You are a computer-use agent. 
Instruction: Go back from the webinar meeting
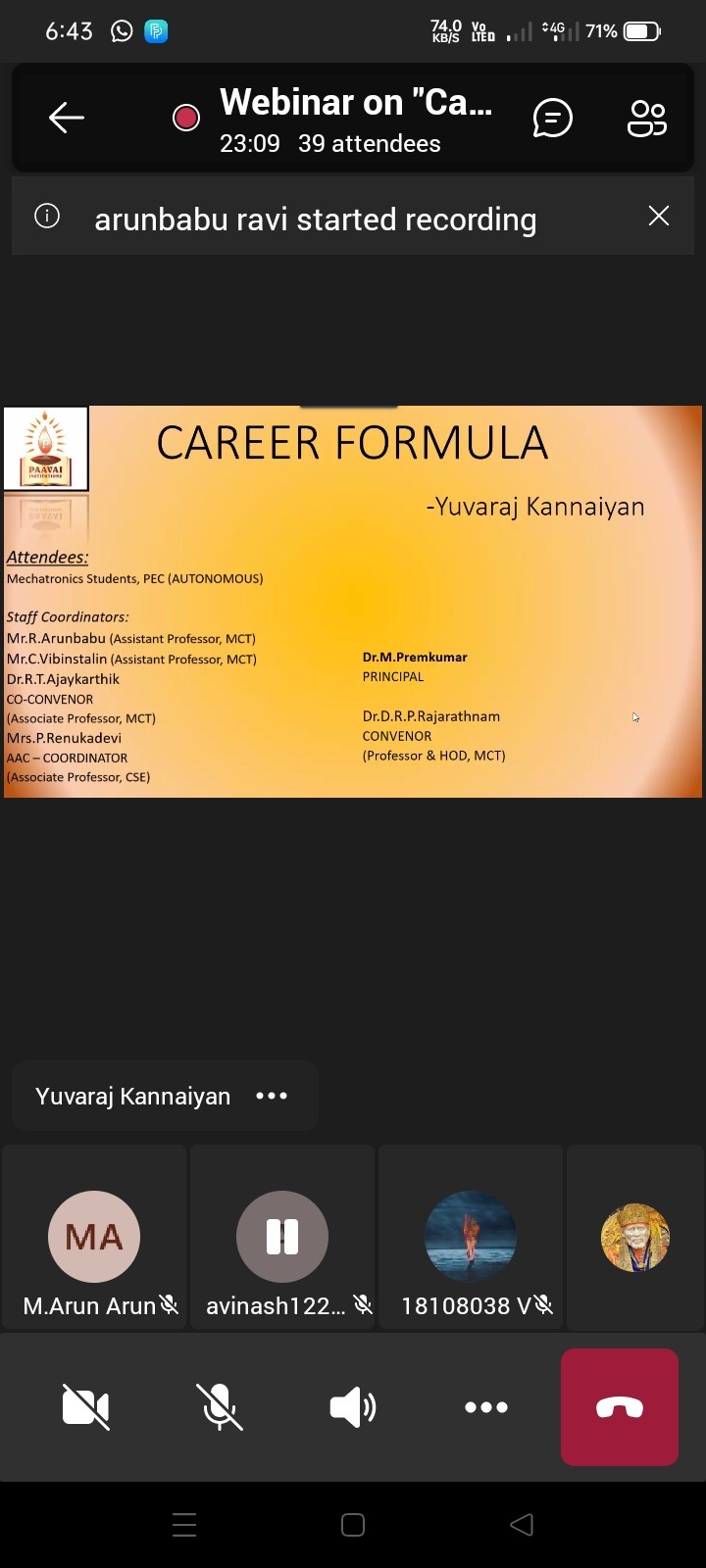67,119
